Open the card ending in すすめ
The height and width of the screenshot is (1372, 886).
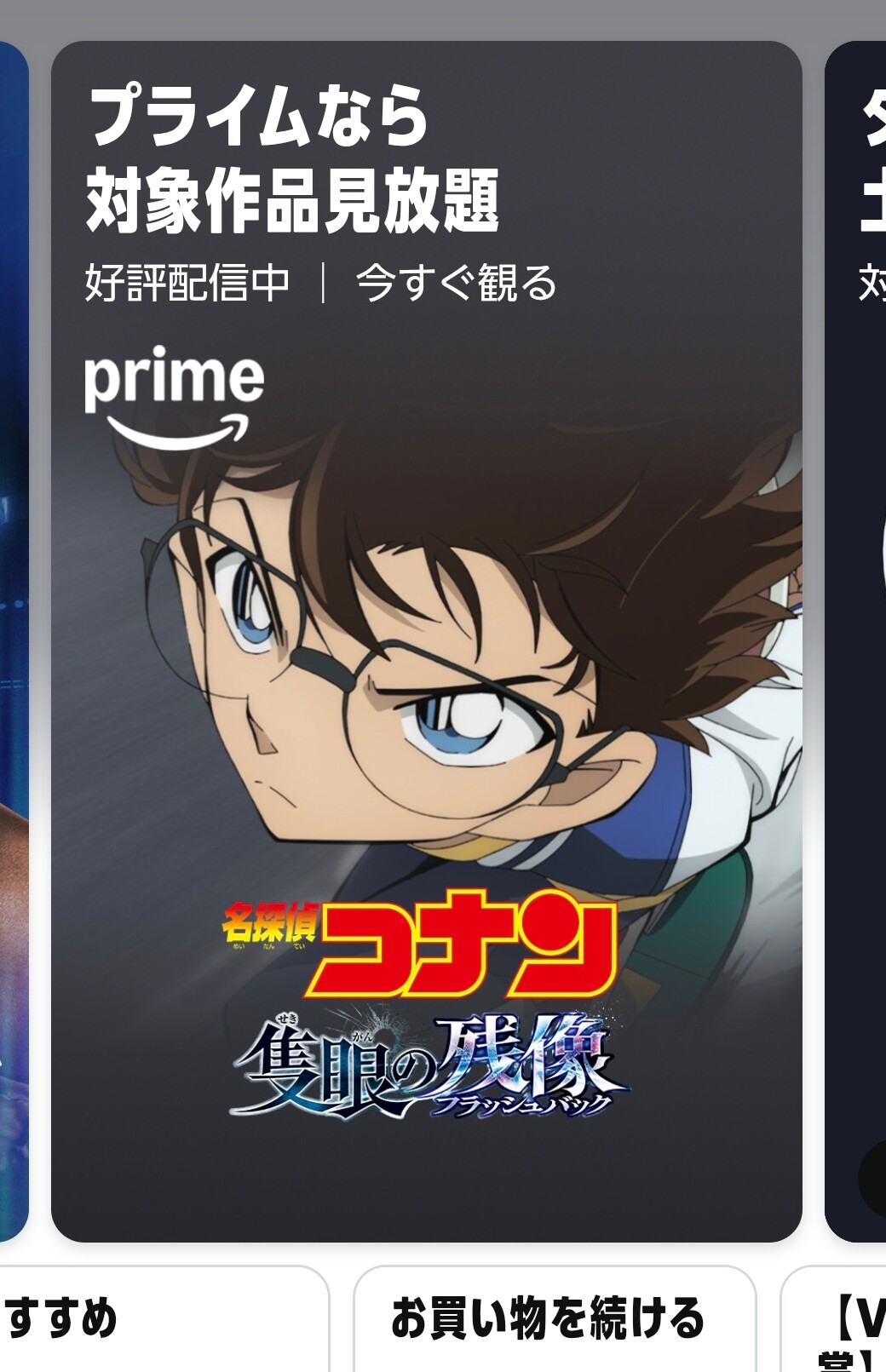(x=128, y=1317)
